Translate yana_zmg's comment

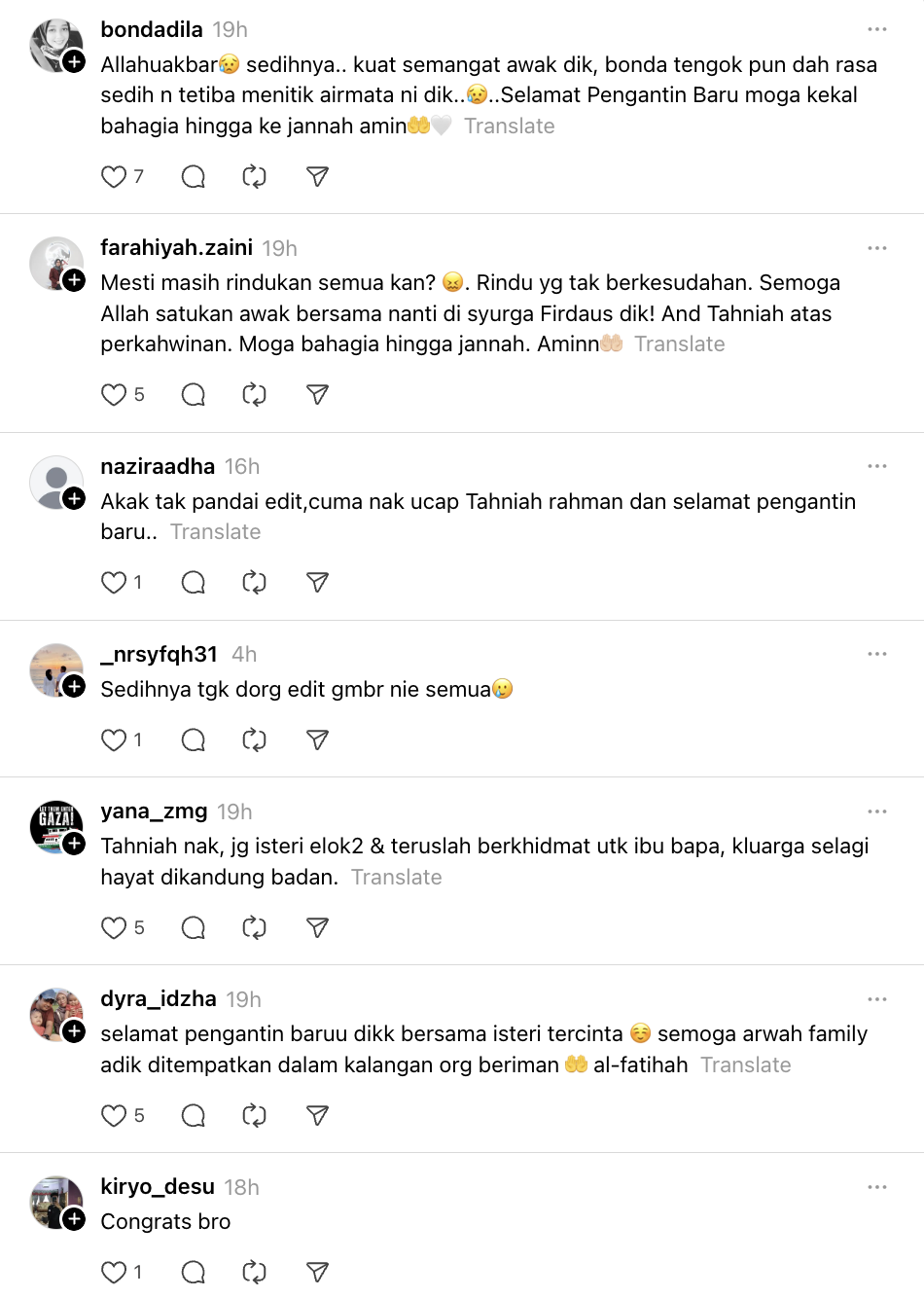click(x=396, y=877)
